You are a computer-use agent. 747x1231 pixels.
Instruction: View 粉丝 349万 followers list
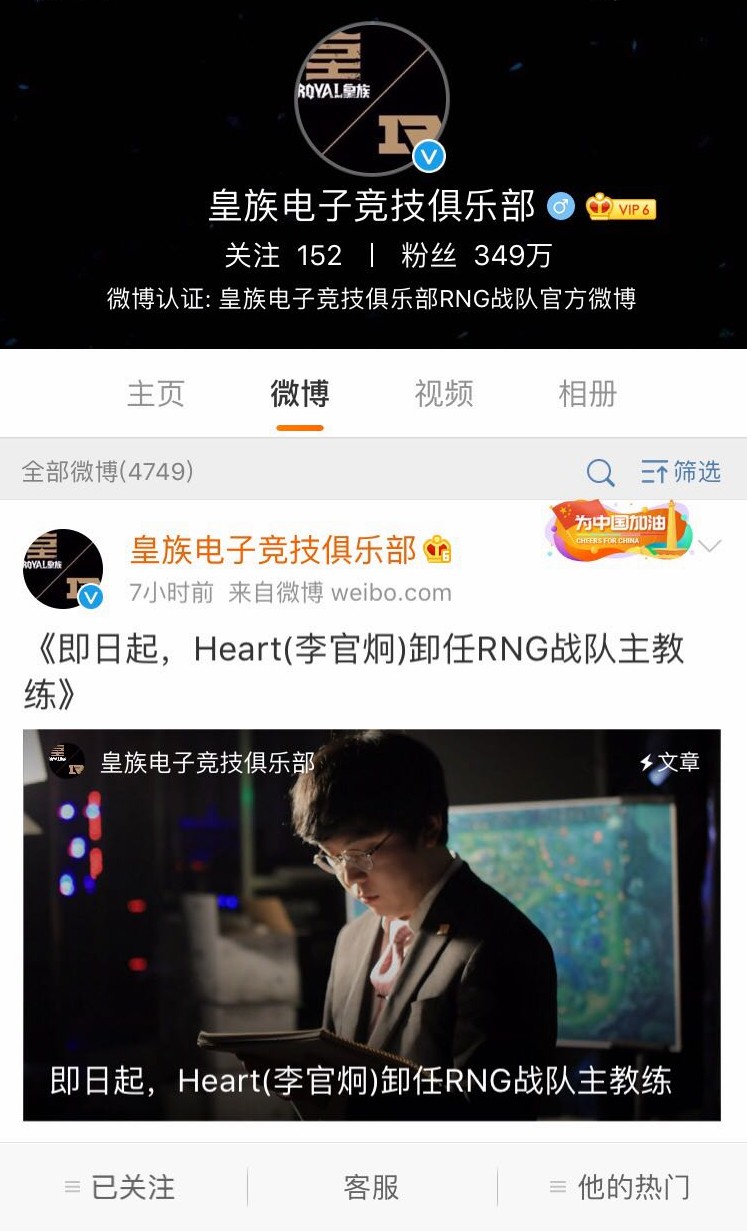point(476,256)
